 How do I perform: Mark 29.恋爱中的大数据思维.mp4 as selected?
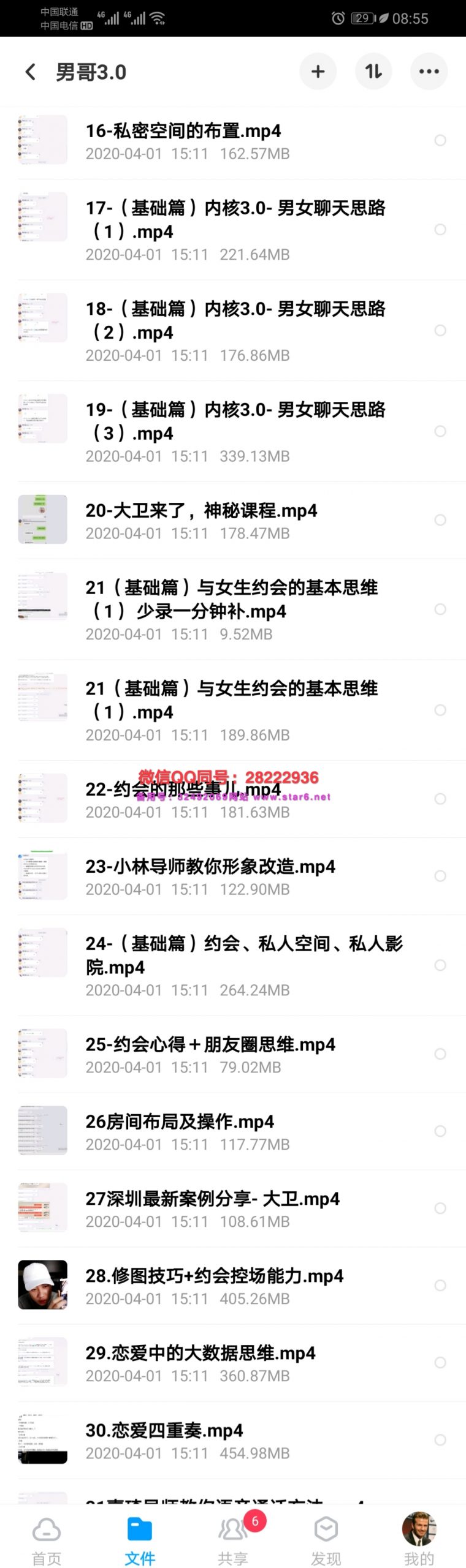pyautogui.click(x=440, y=1363)
